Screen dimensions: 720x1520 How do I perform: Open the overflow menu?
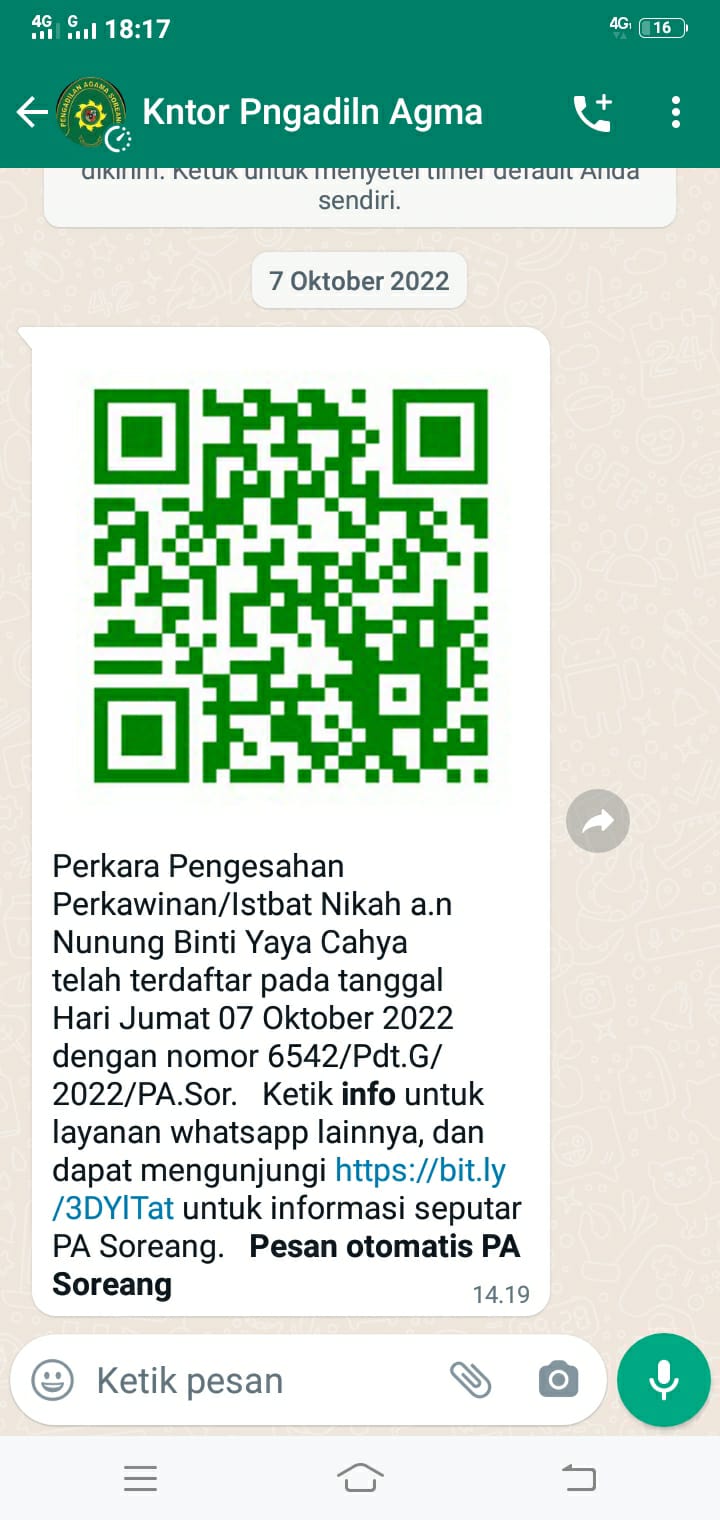pyautogui.click(x=676, y=113)
